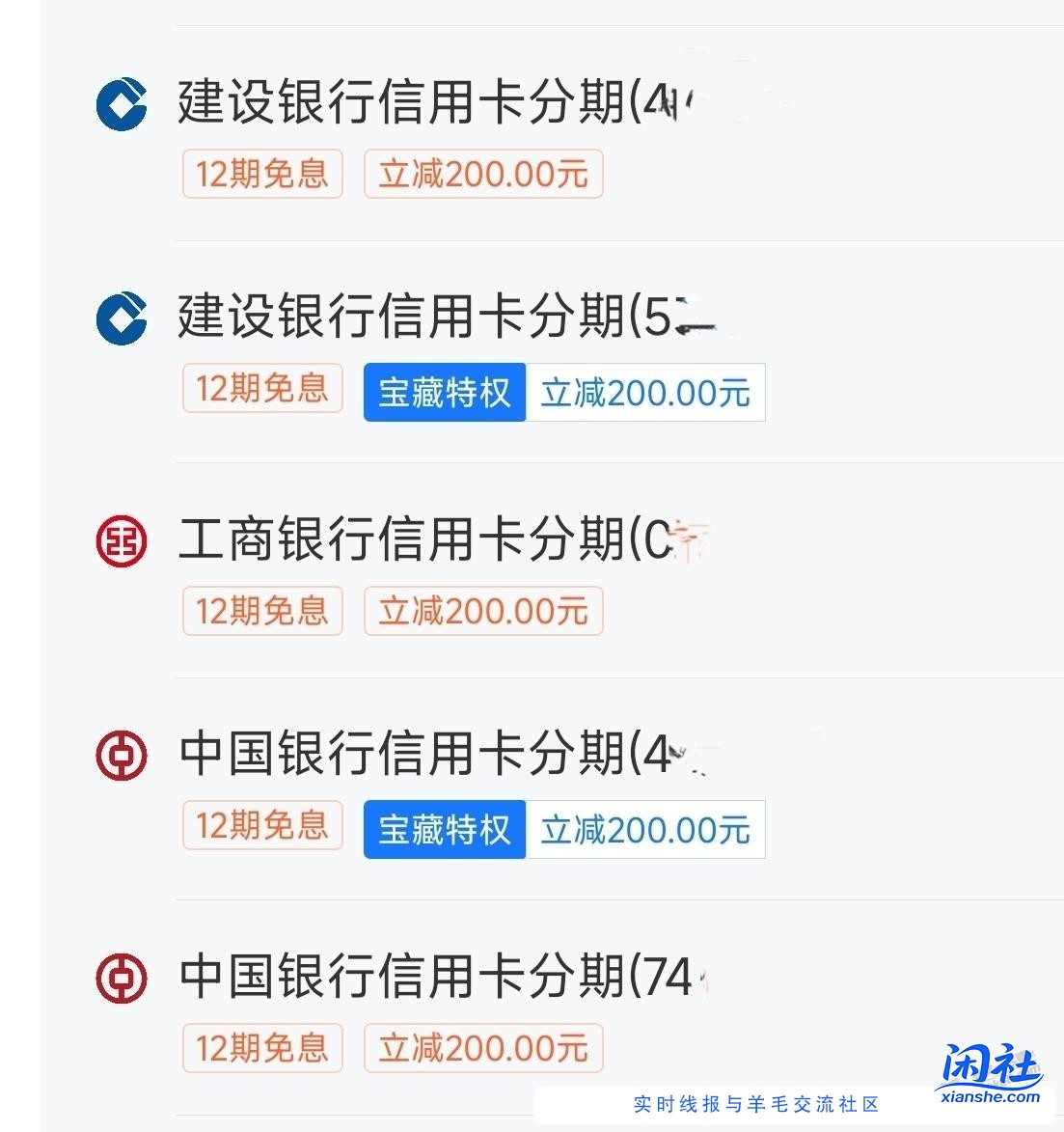
Task: Click the second 建设银行 logo beside 分期(5 option
Action: coord(120,318)
